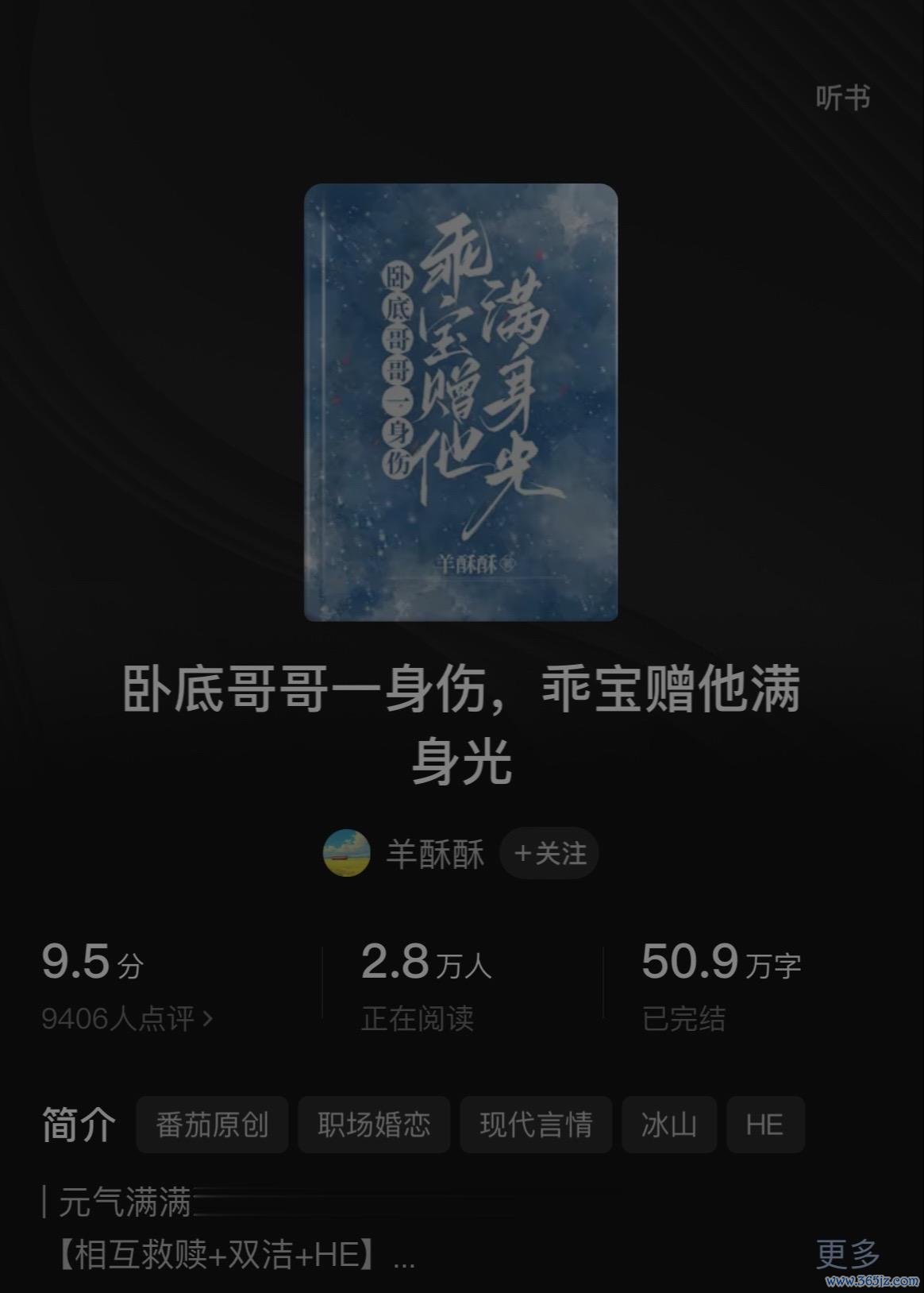Expand the synopsis with 更多
This screenshot has width=924, height=1293.
tap(847, 1254)
